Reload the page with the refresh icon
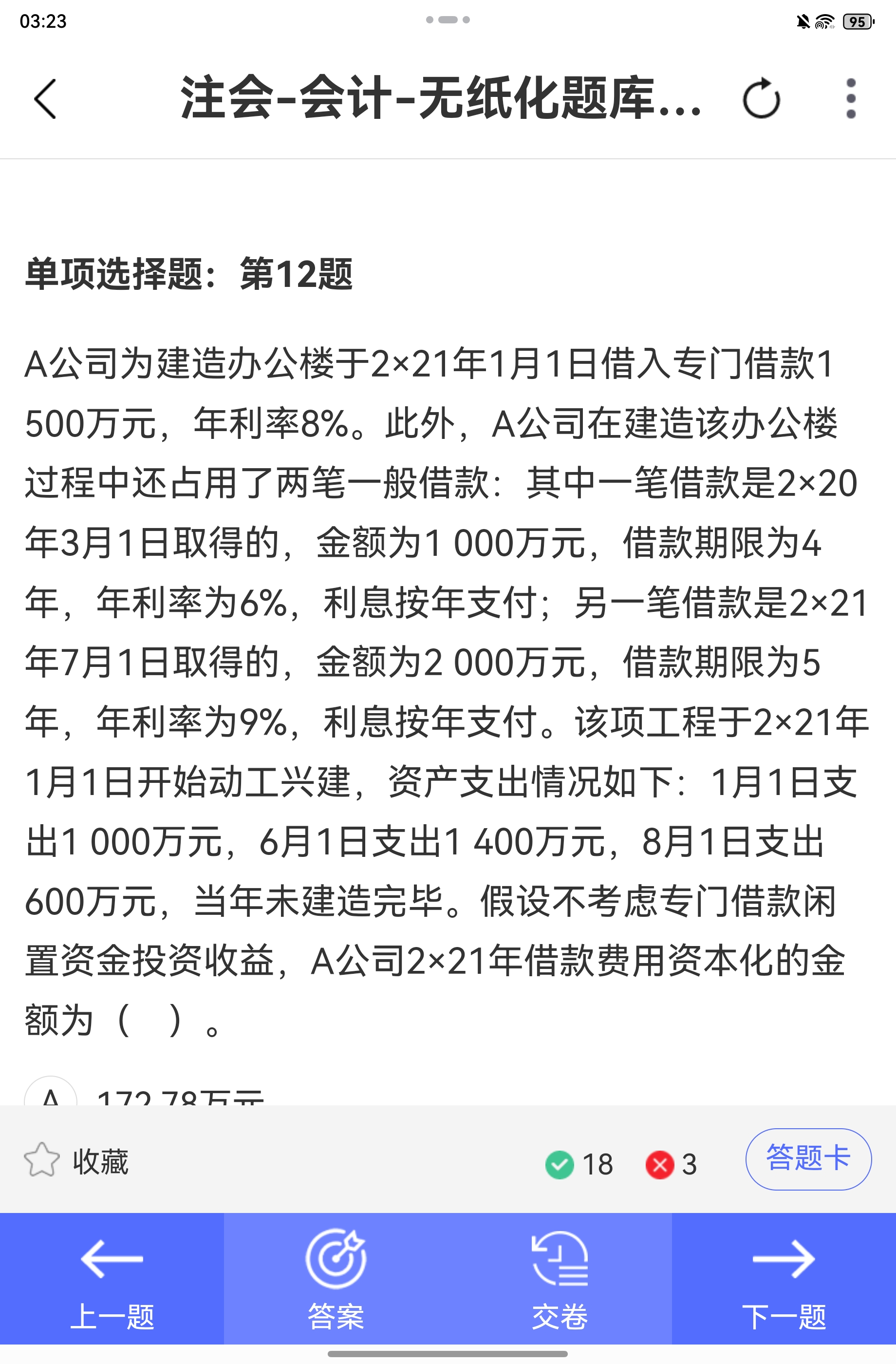Image resolution: width=896 pixels, height=1364 pixels. pos(761,98)
